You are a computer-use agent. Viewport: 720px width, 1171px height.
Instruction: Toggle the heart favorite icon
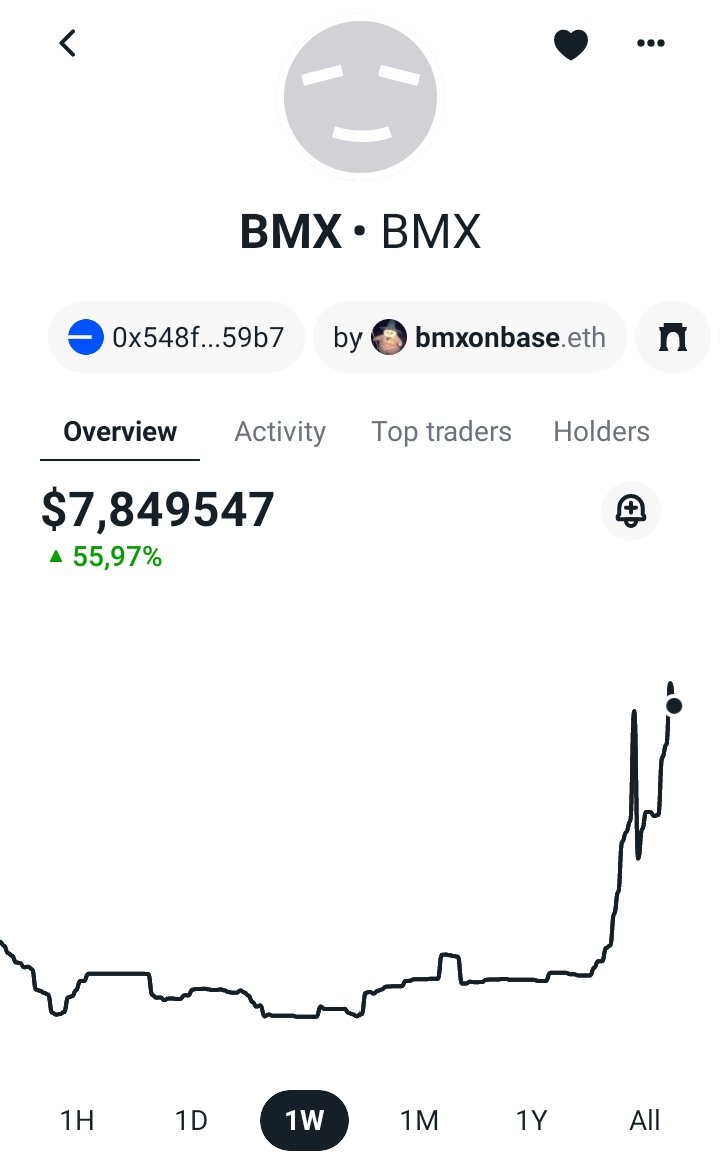click(x=571, y=44)
